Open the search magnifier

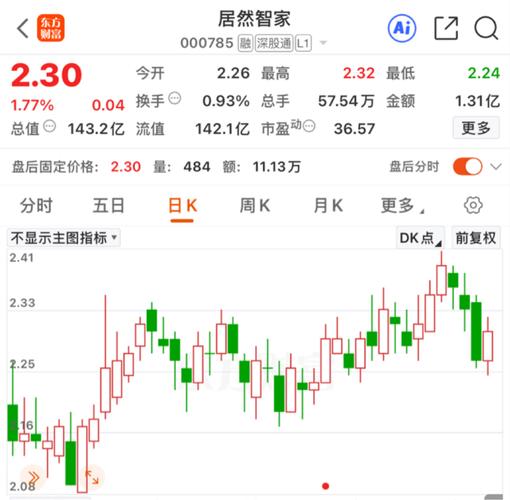(486, 29)
